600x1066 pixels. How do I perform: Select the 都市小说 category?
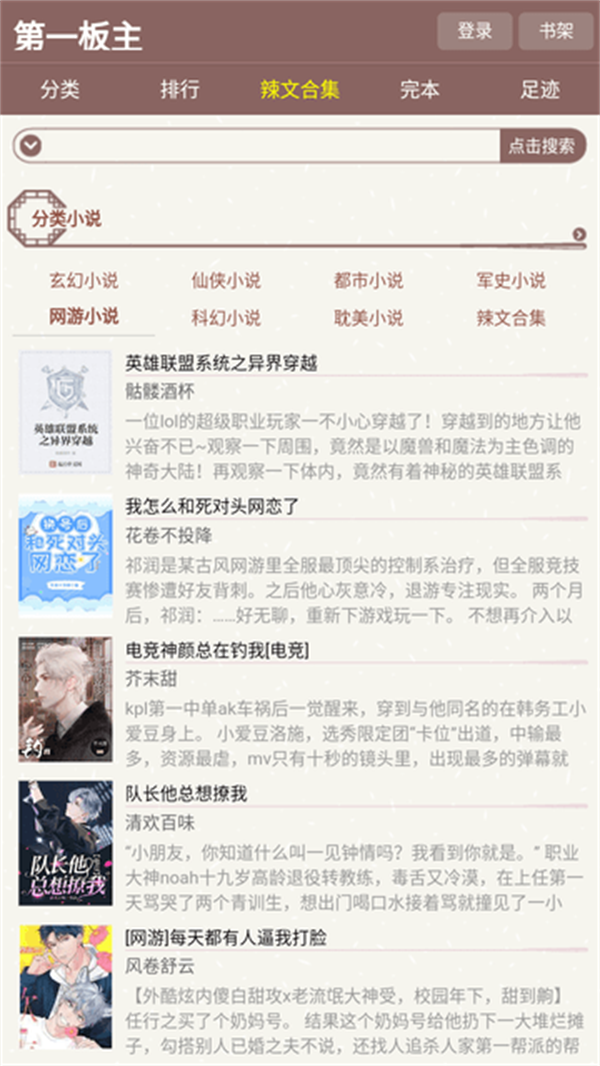pyautogui.click(x=369, y=280)
